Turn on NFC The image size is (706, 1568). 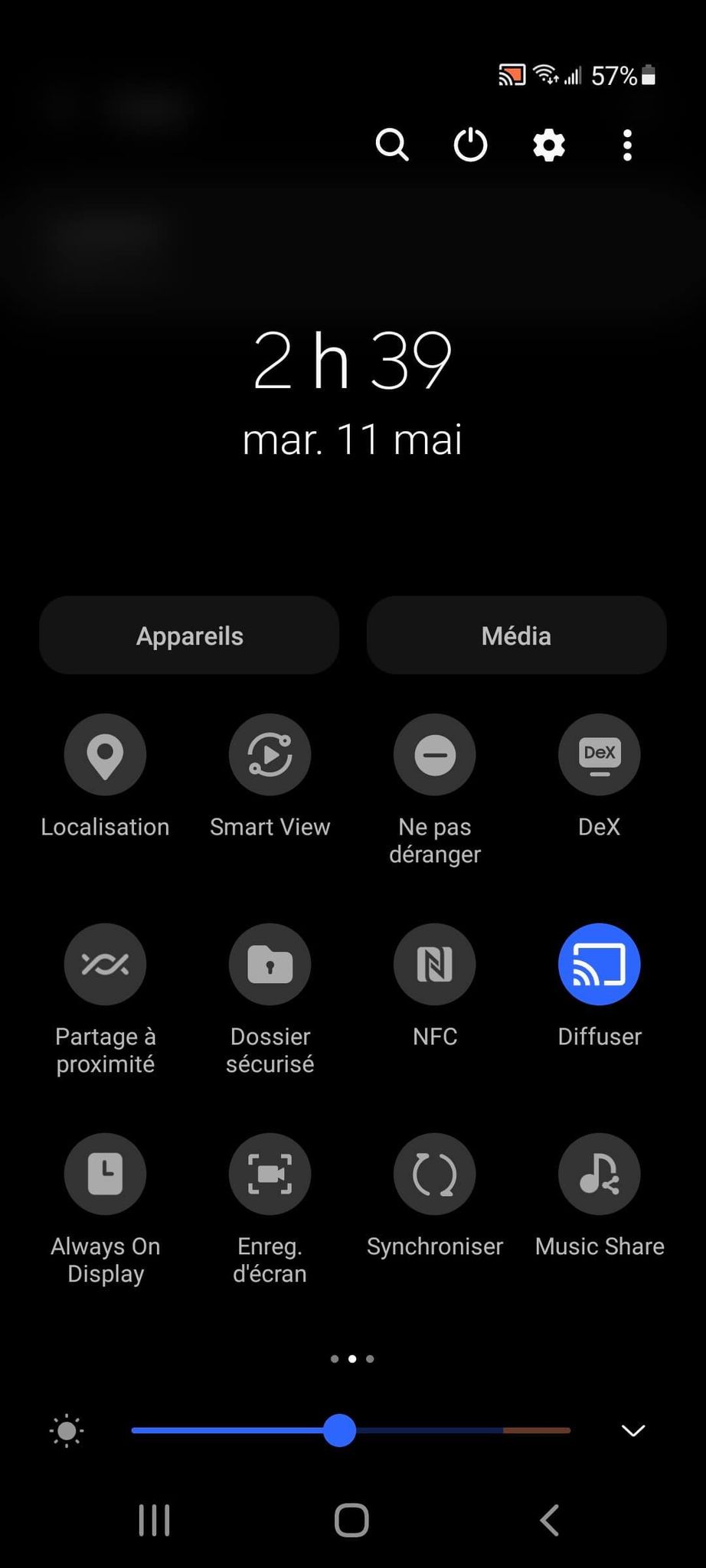[434, 964]
